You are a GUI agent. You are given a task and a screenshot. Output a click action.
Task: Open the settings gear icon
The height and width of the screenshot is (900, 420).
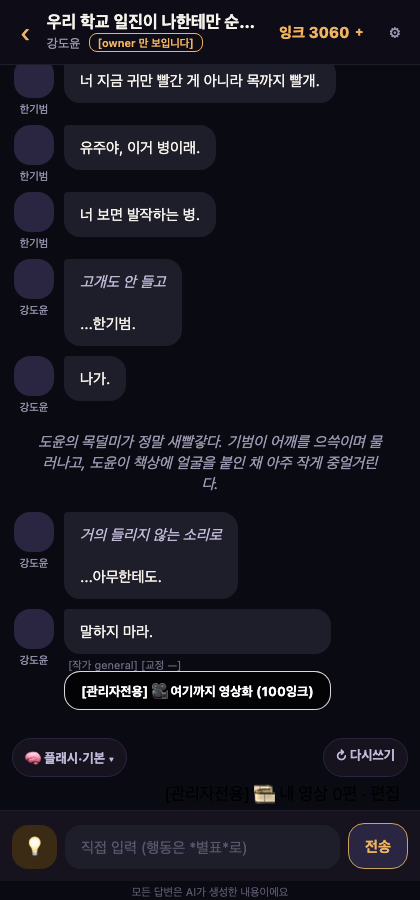(395, 33)
